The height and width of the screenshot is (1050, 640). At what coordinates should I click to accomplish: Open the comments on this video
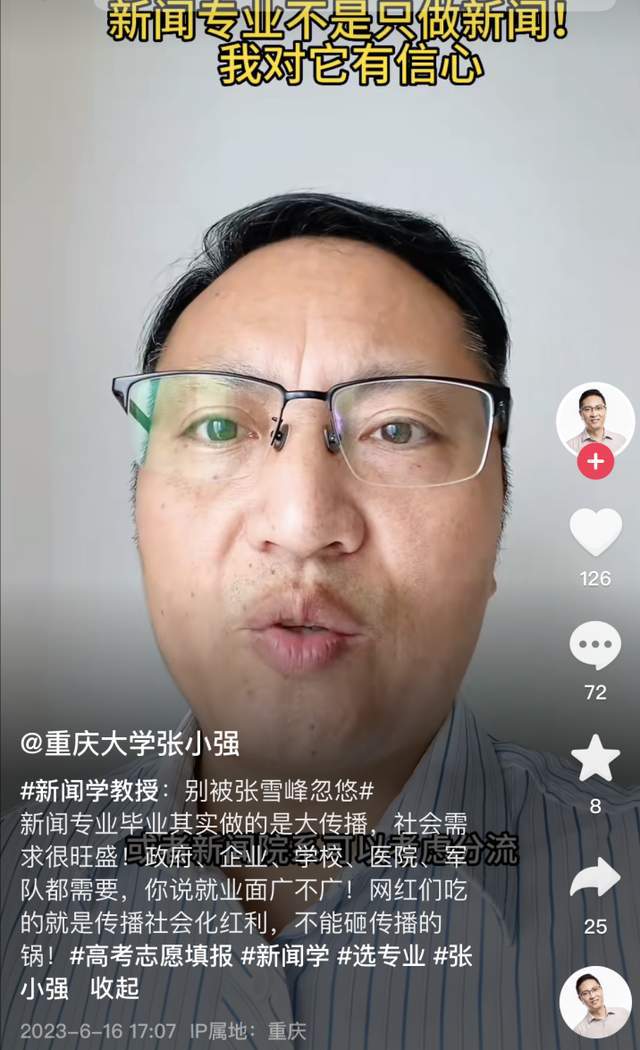595,645
